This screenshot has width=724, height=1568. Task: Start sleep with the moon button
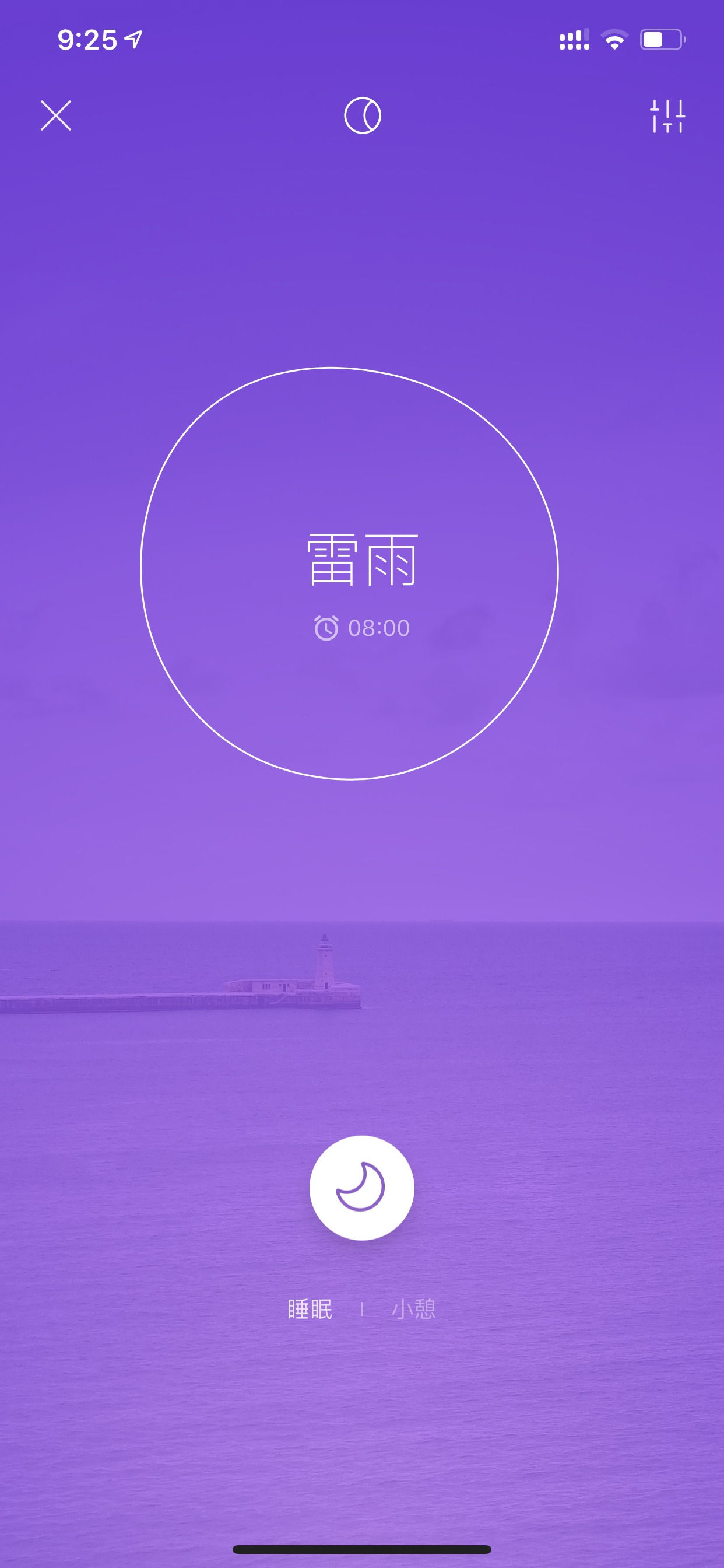point(362,1188)
